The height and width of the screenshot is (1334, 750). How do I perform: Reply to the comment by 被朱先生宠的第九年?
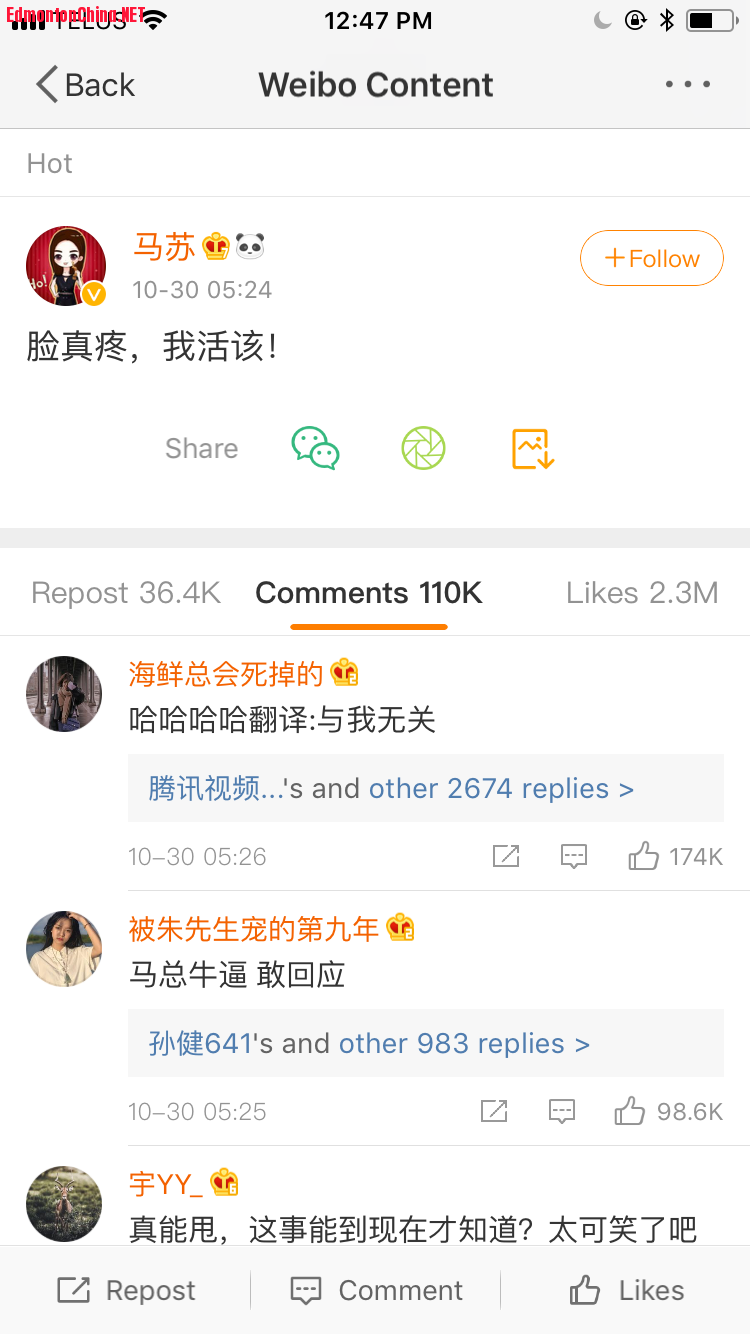point(562,1111)
